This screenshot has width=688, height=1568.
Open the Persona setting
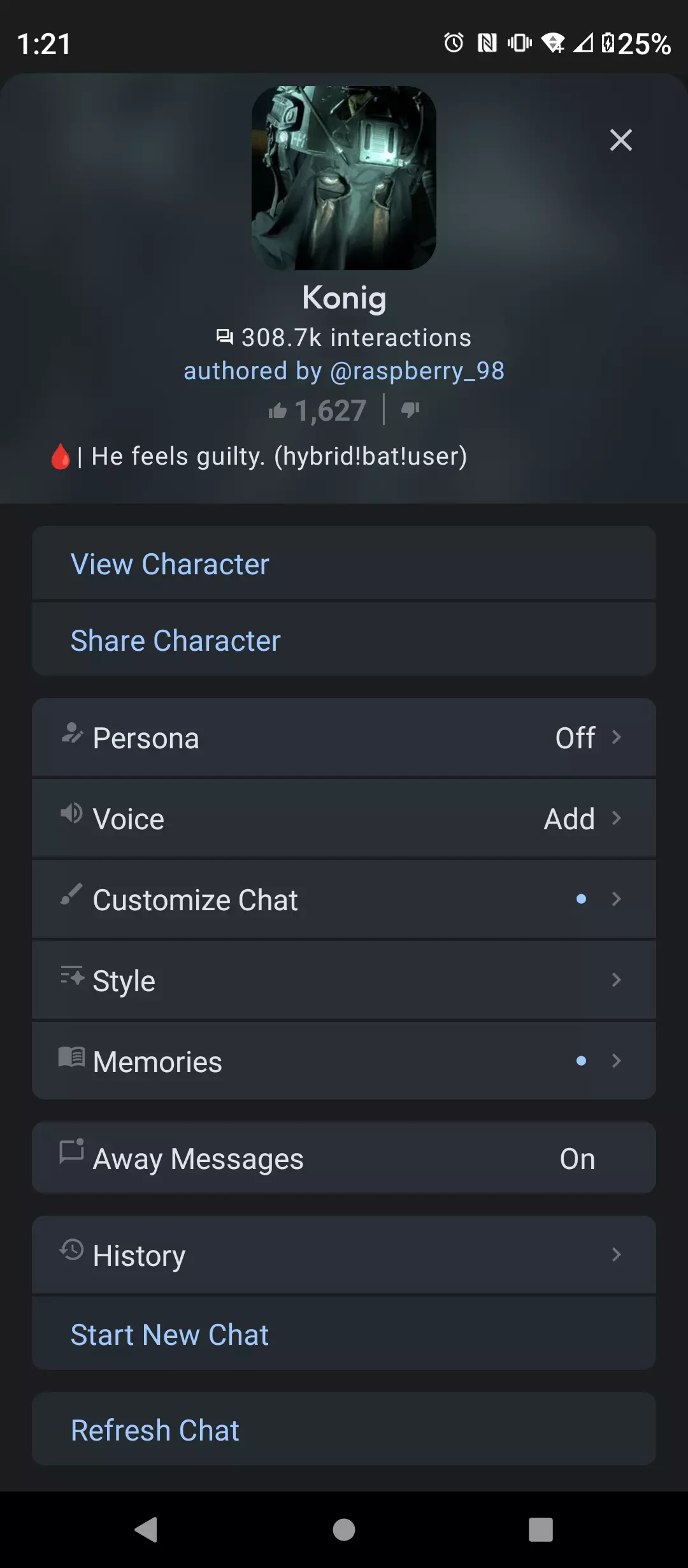click(x=344, y=738)
